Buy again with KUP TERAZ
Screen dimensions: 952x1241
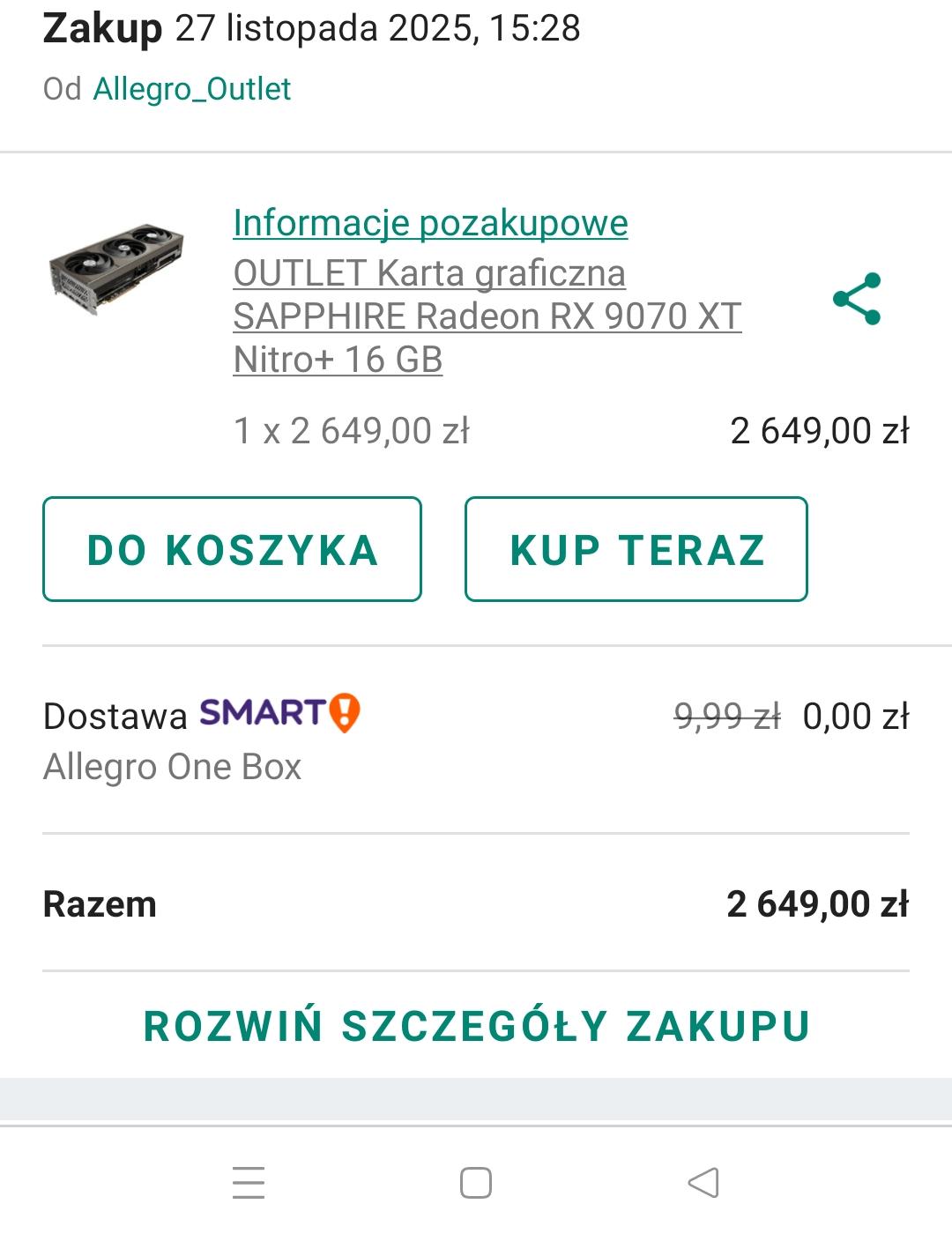pos(636,549)
